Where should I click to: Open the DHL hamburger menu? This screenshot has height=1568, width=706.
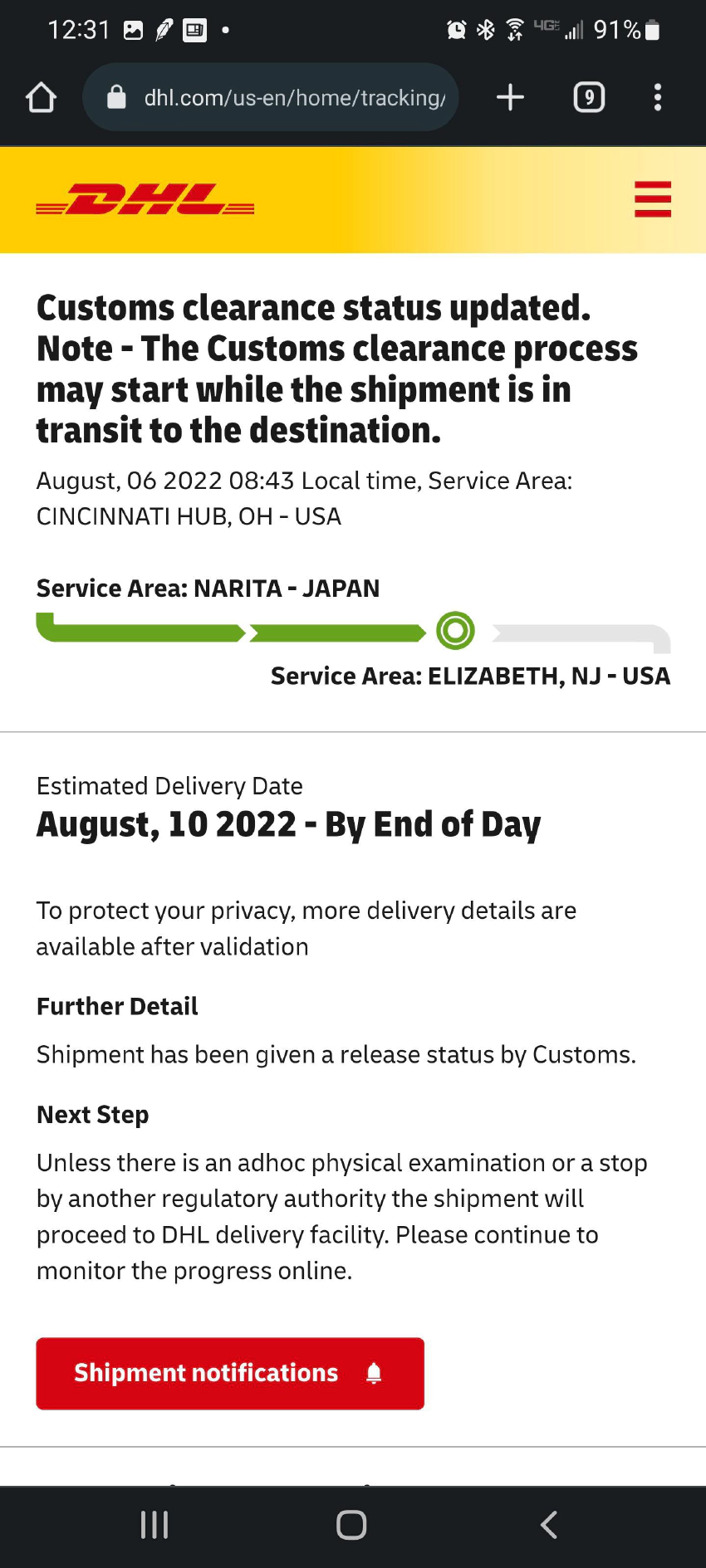point(652,199)
